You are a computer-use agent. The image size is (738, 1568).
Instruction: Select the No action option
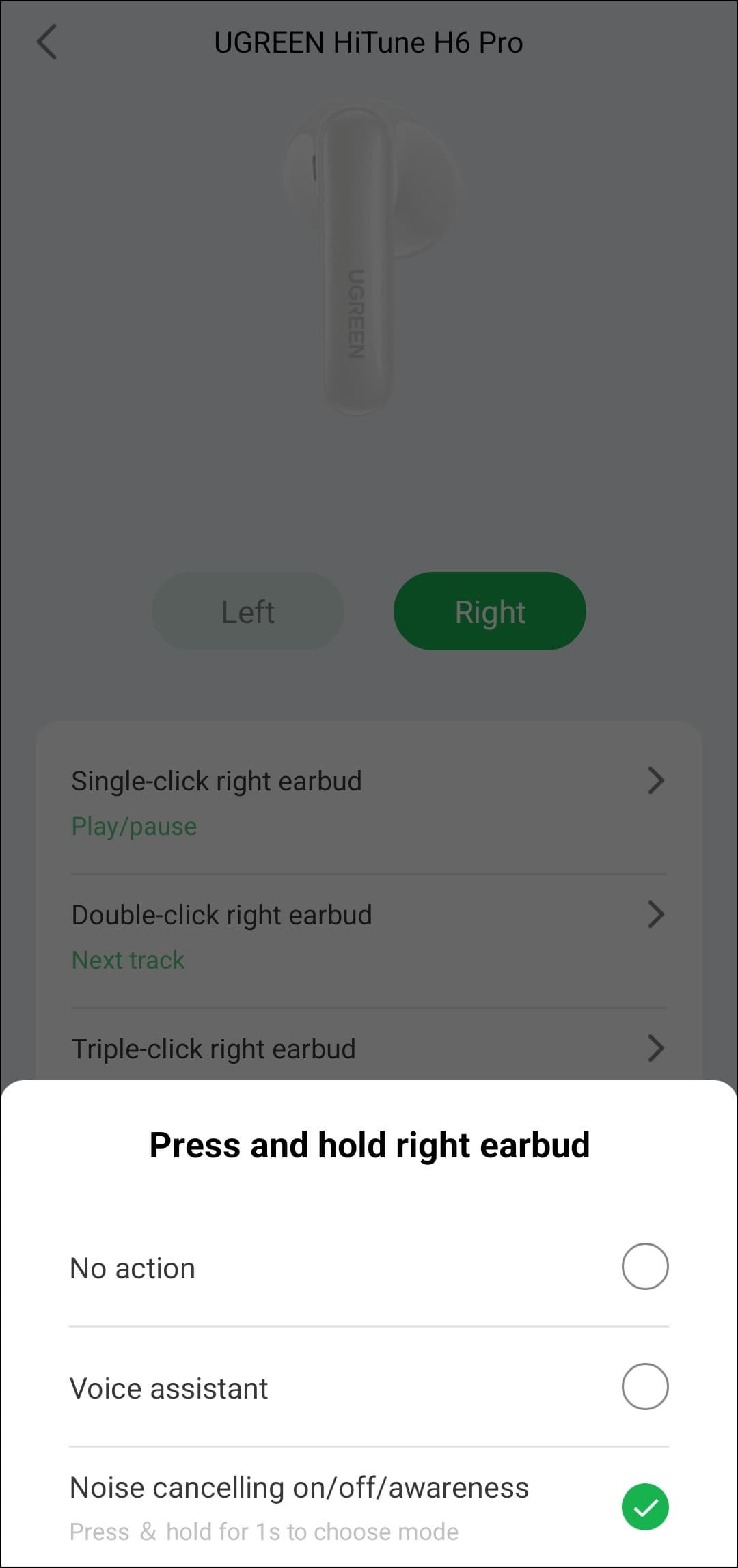tap(644, 1266)
